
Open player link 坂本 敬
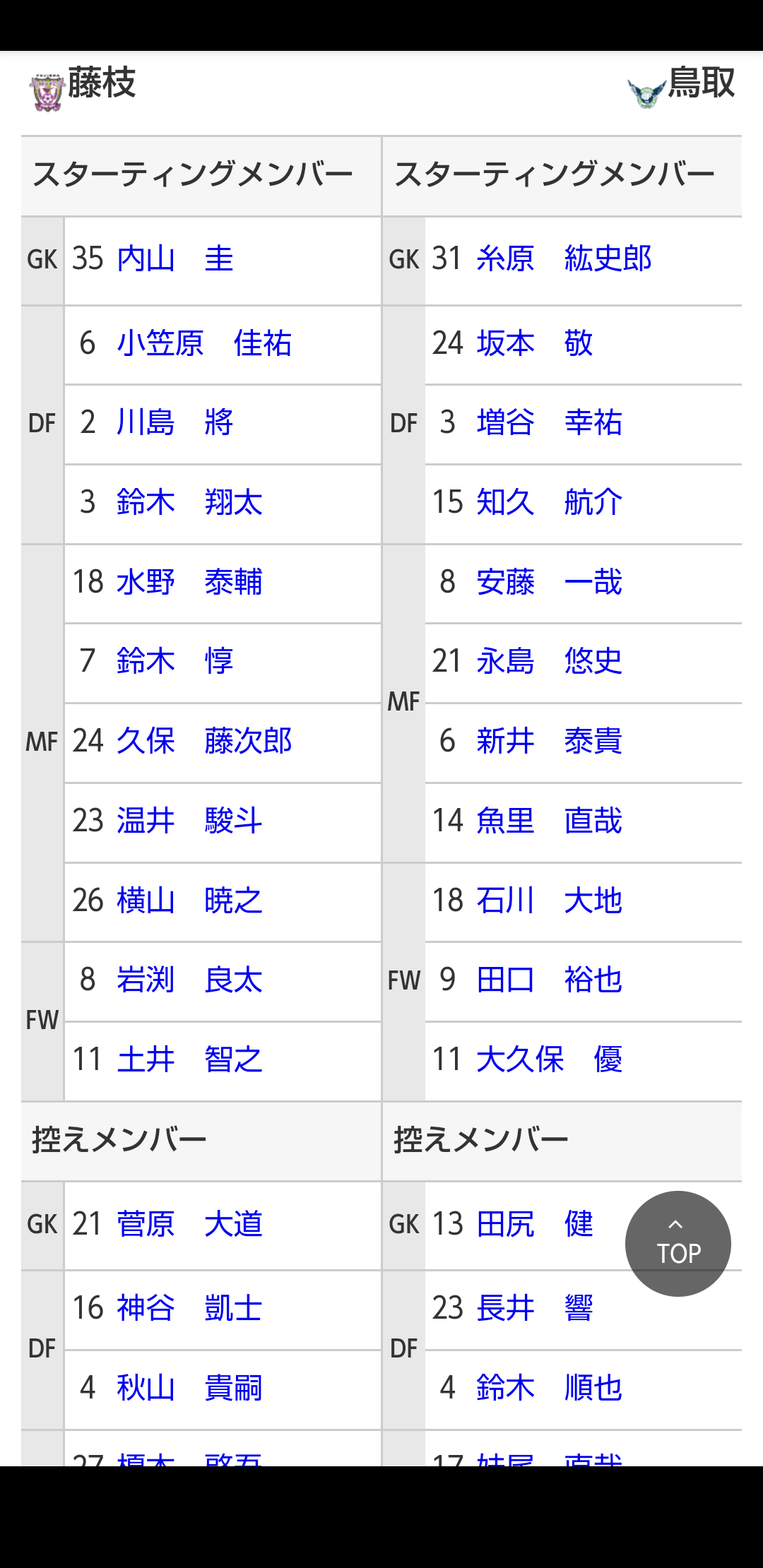pyautogui.click(x=534, y=344)
